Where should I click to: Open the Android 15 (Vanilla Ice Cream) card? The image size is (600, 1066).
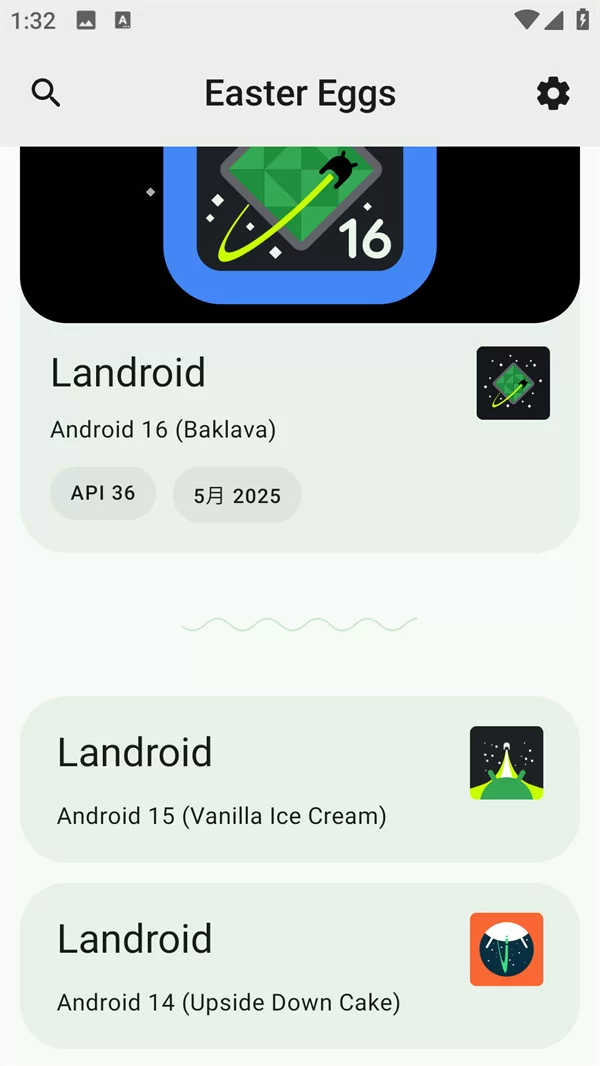pos(300,779)
